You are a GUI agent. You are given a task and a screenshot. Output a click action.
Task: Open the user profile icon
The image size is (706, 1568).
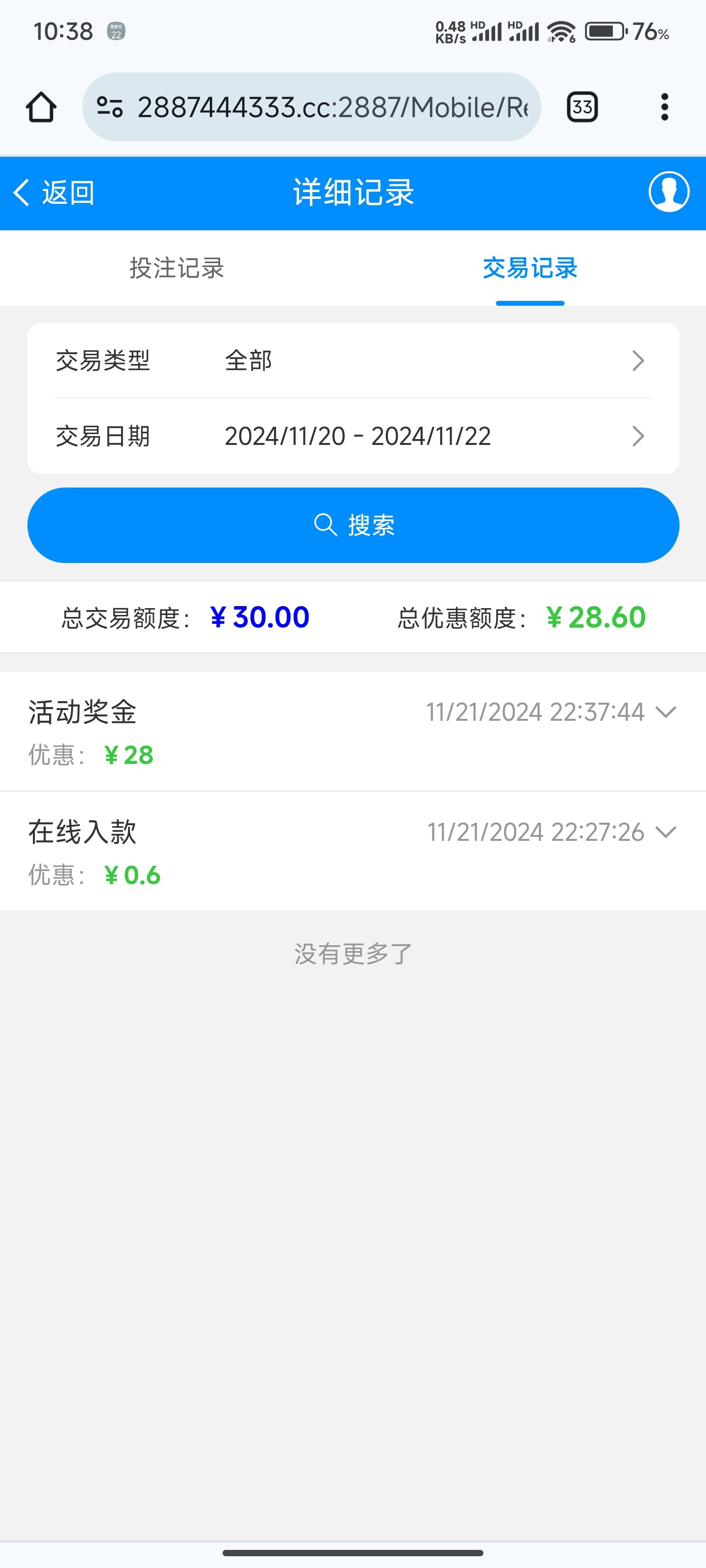click(x=668, y=193)
